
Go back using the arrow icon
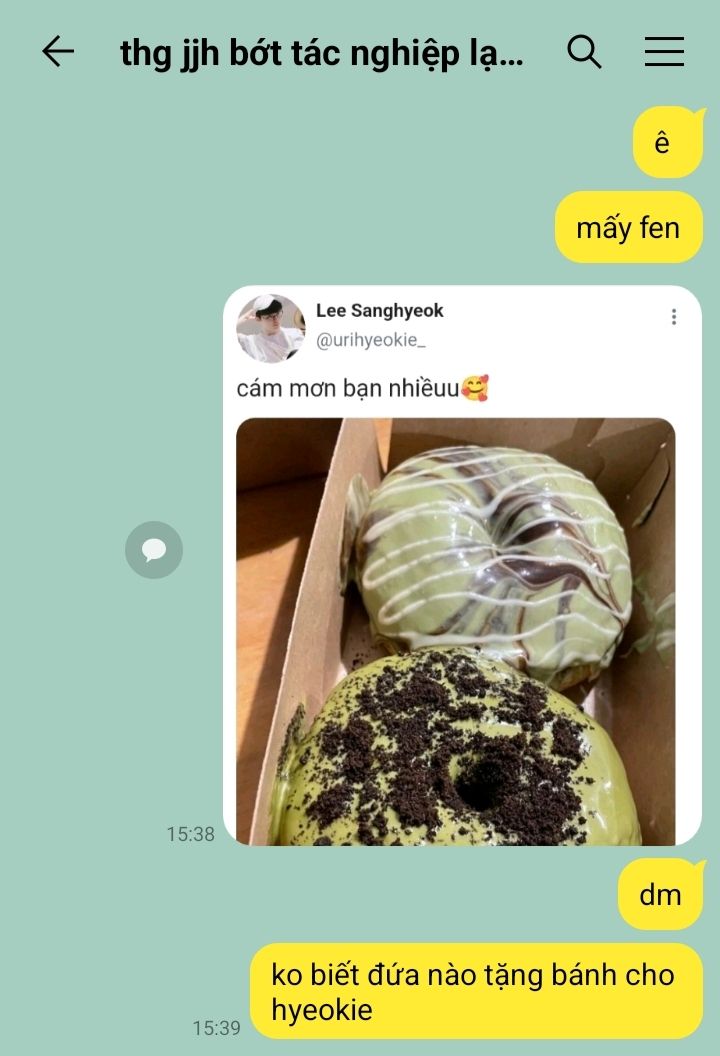tap(58, 52)
